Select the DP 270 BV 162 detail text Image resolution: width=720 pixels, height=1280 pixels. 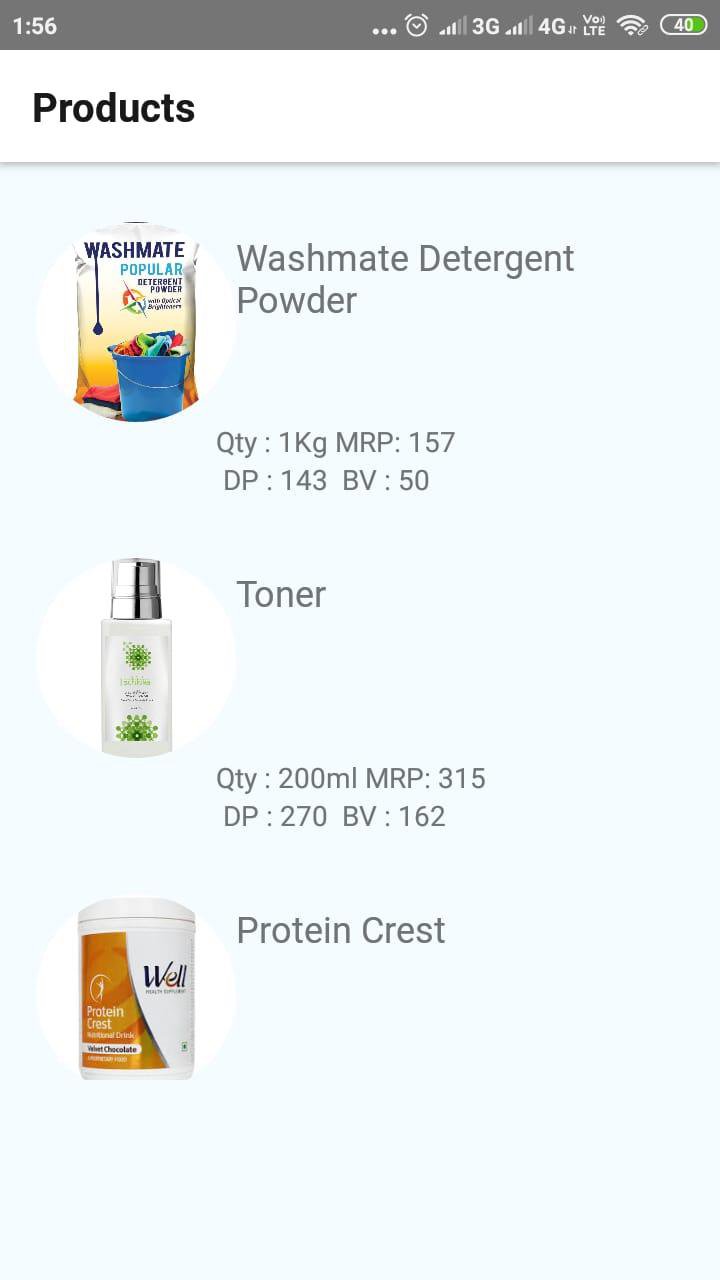click(x=334, y=817)
